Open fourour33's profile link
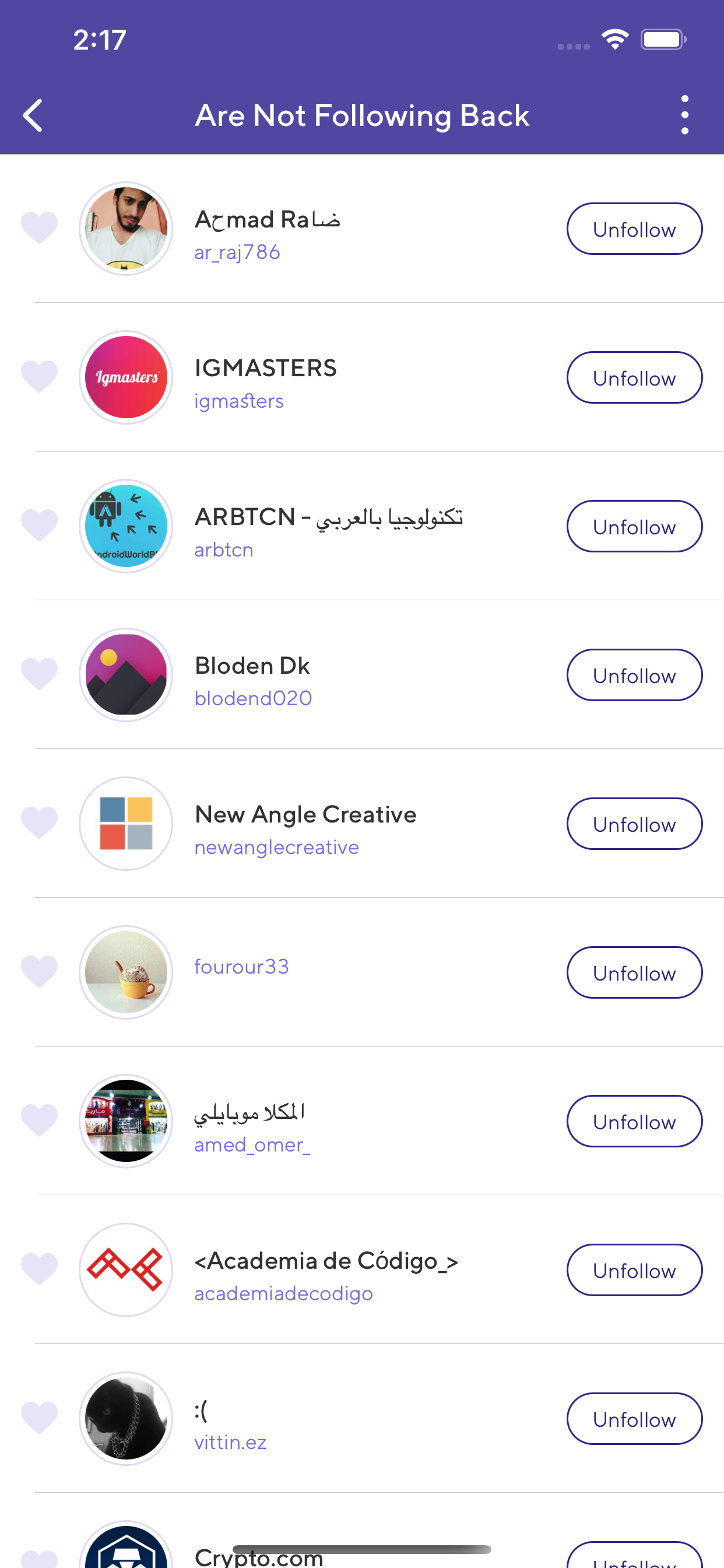Image resolution: width=724 pixels, height=1568 pixels. coord(241,966)
